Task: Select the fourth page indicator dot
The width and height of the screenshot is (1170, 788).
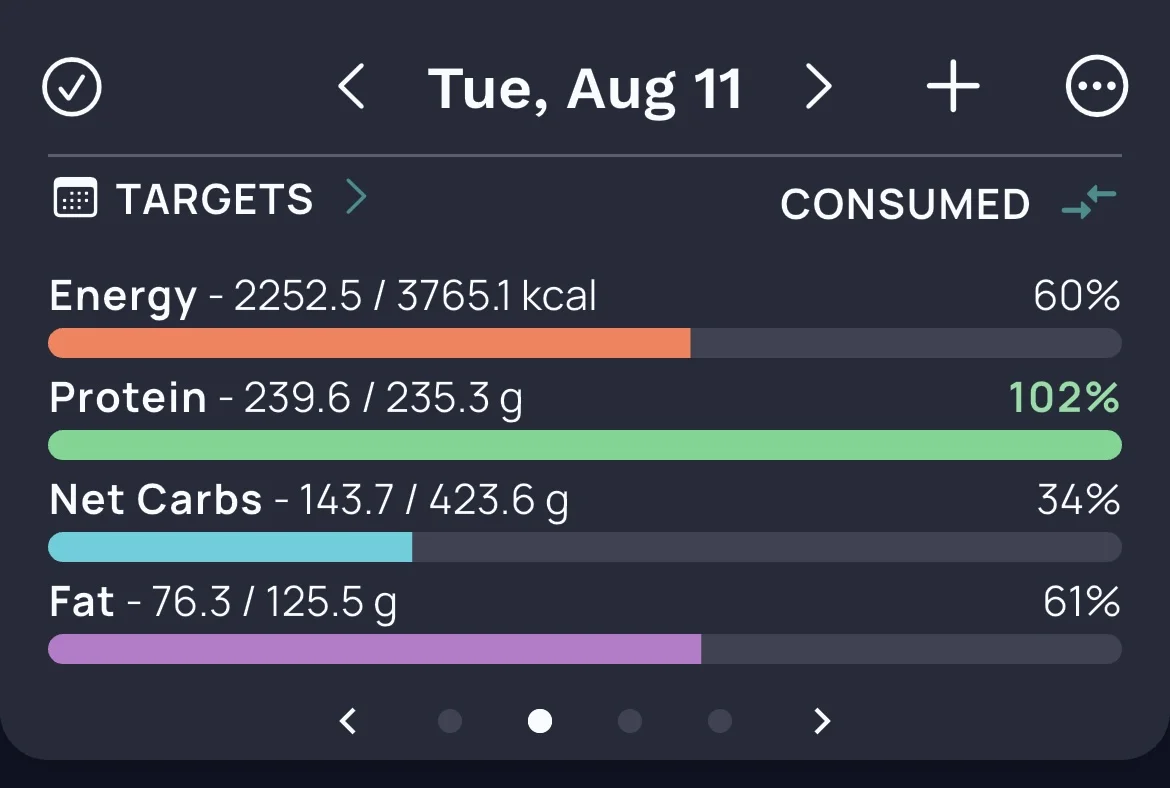Action: pyautogui.click(x=719, y=721)
